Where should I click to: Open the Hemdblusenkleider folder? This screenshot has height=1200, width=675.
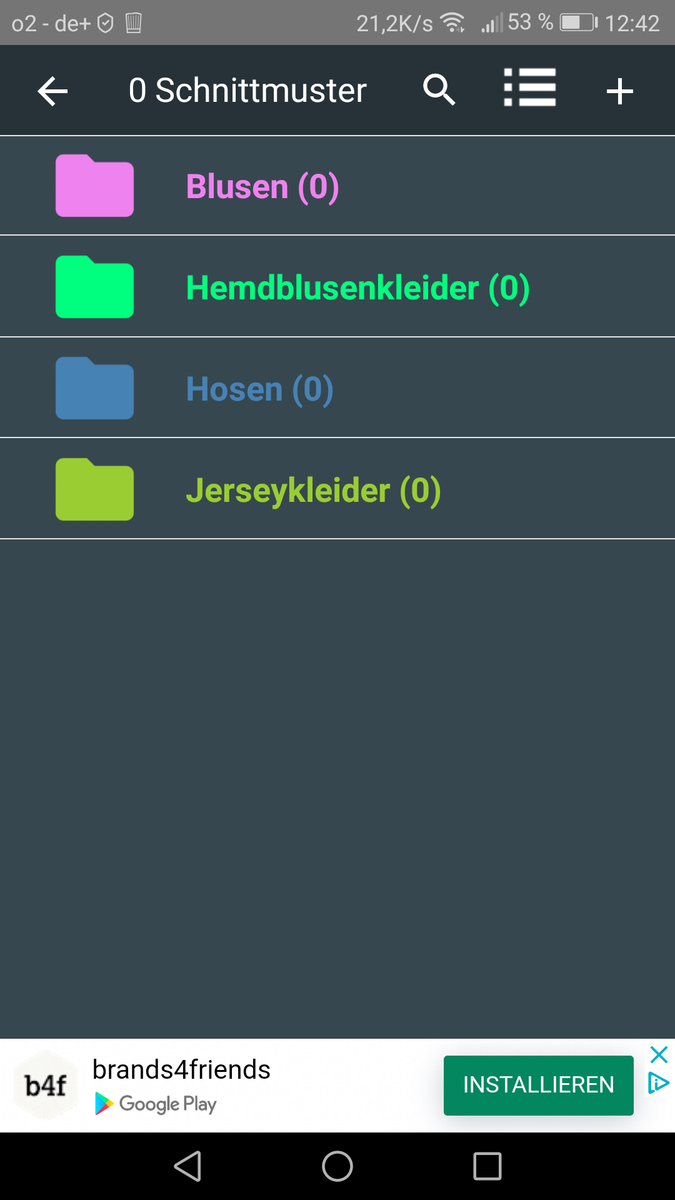(x=337, y=287)
